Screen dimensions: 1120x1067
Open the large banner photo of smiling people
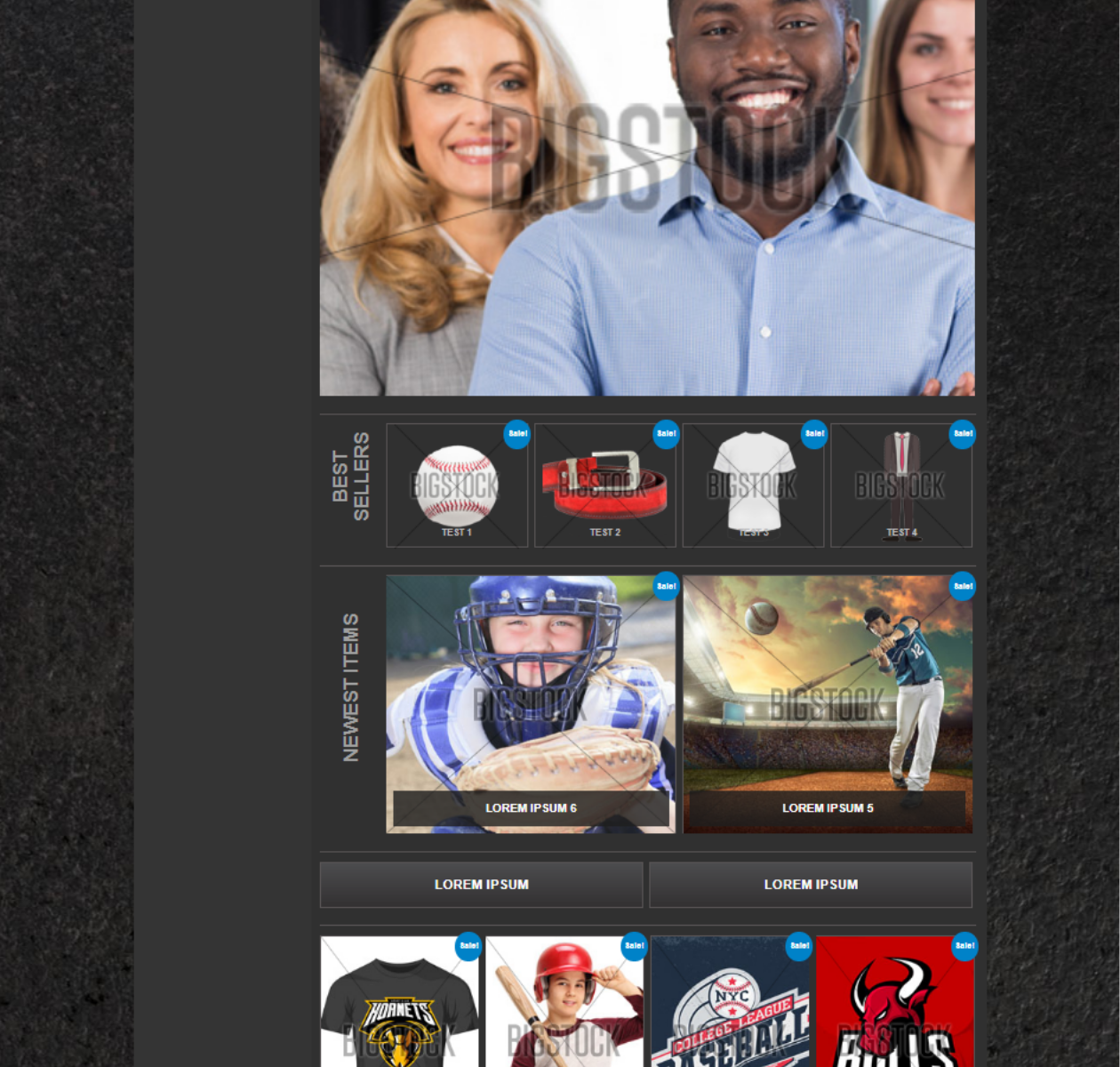tap(647, 196)
